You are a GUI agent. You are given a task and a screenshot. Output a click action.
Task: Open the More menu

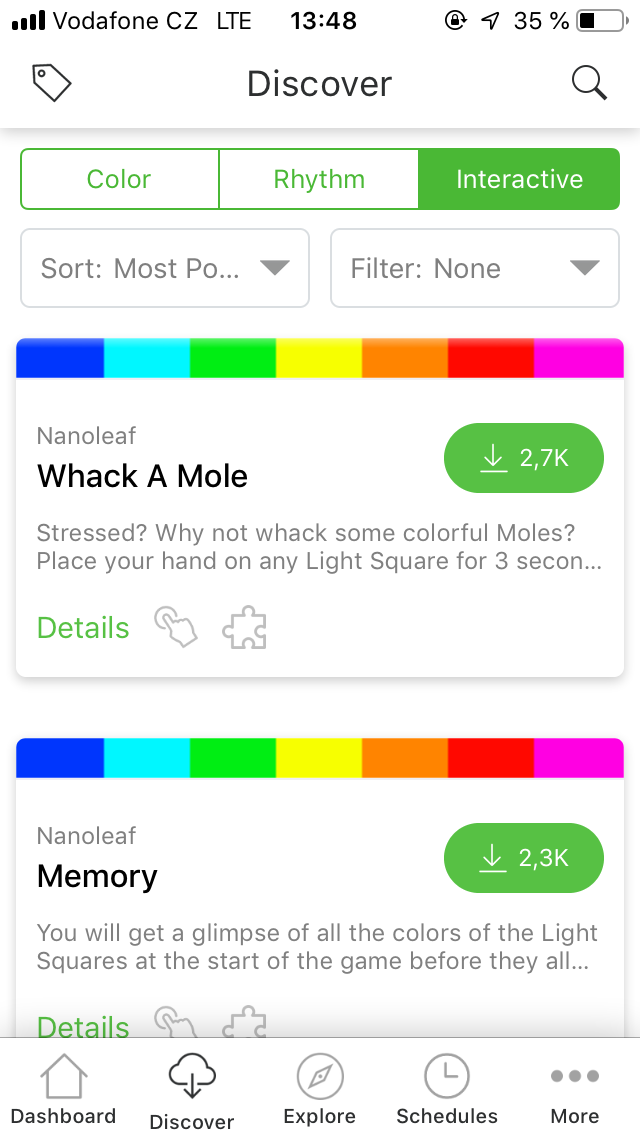click(x=575, y=1091)
